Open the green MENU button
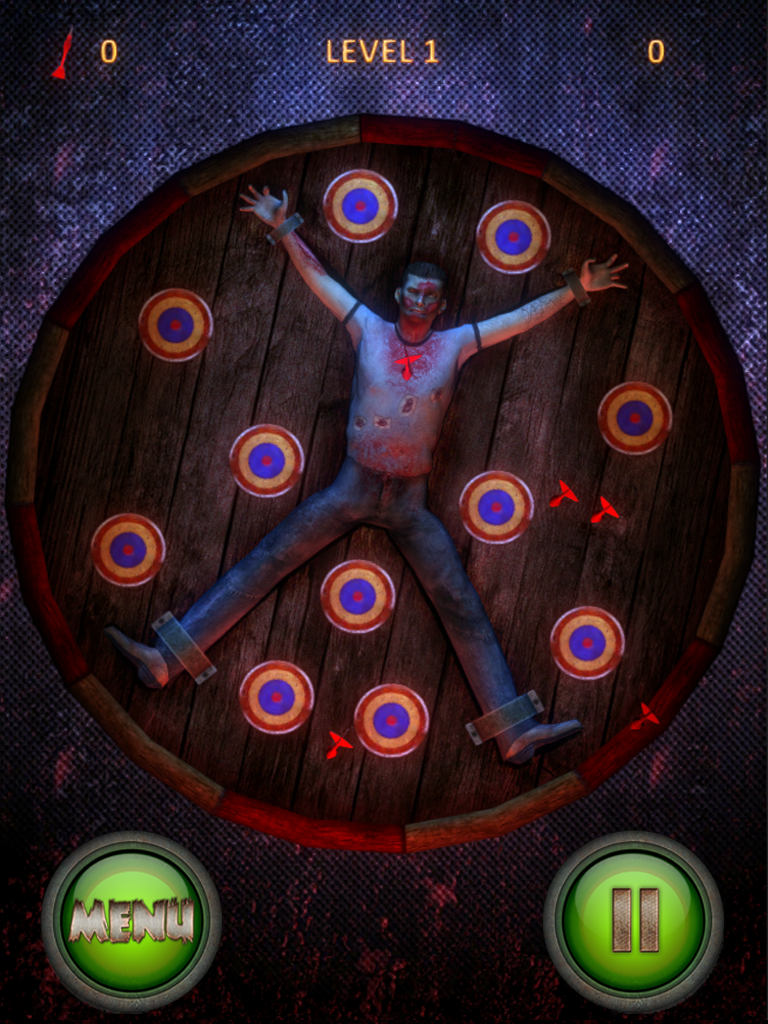Screen dimensions: 768x1024 (131, 921)
